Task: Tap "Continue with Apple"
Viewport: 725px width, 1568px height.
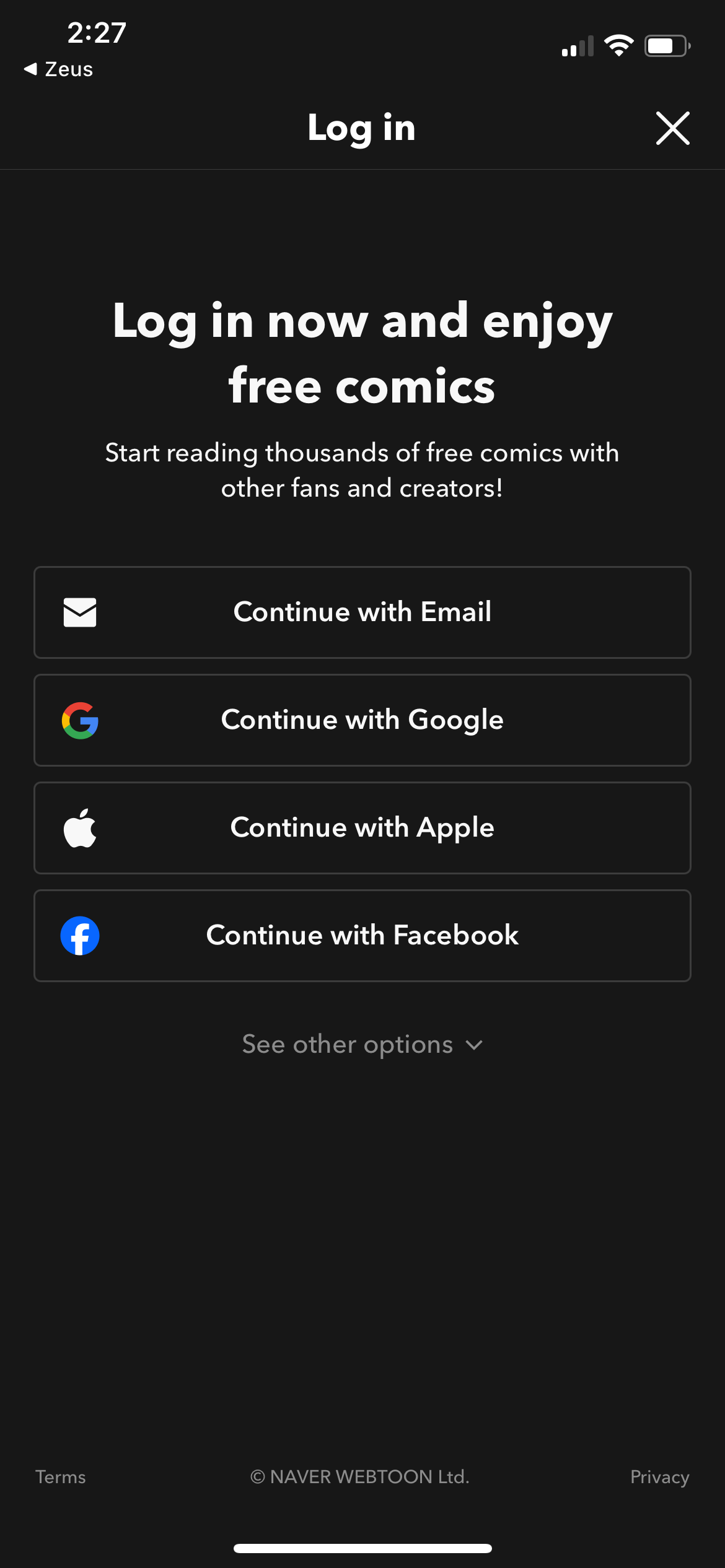Action: 362,827
